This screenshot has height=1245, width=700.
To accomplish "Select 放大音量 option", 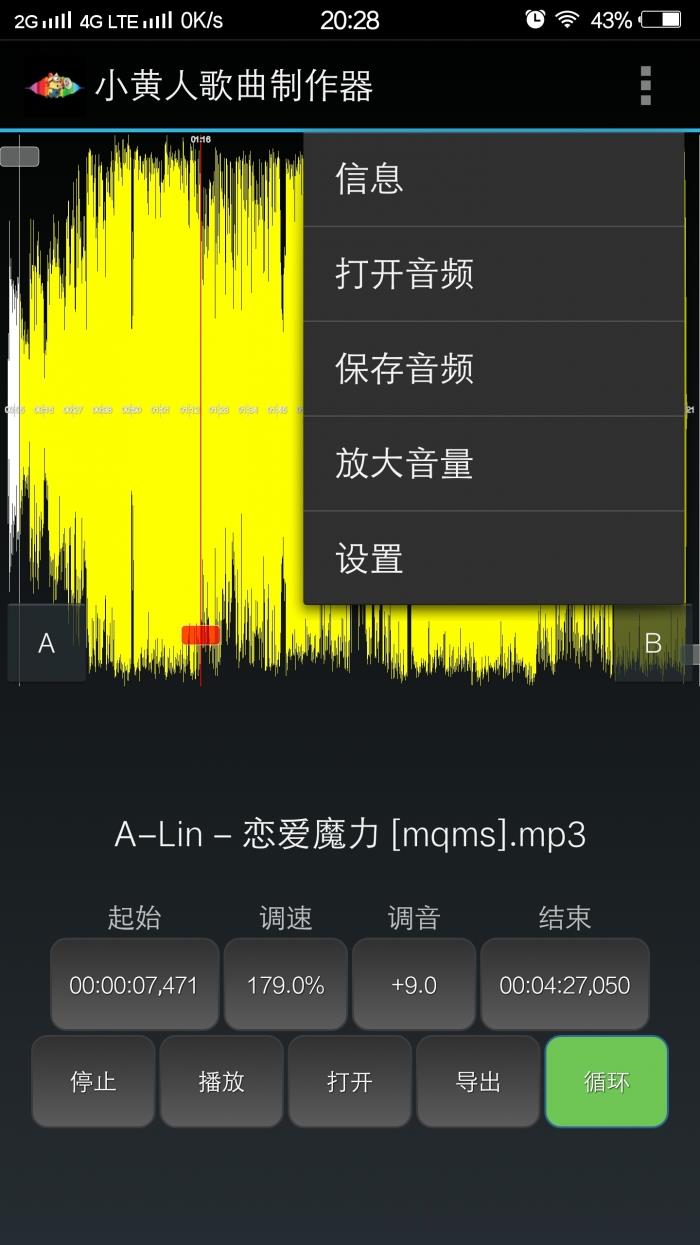I will (x=493, y=464).
